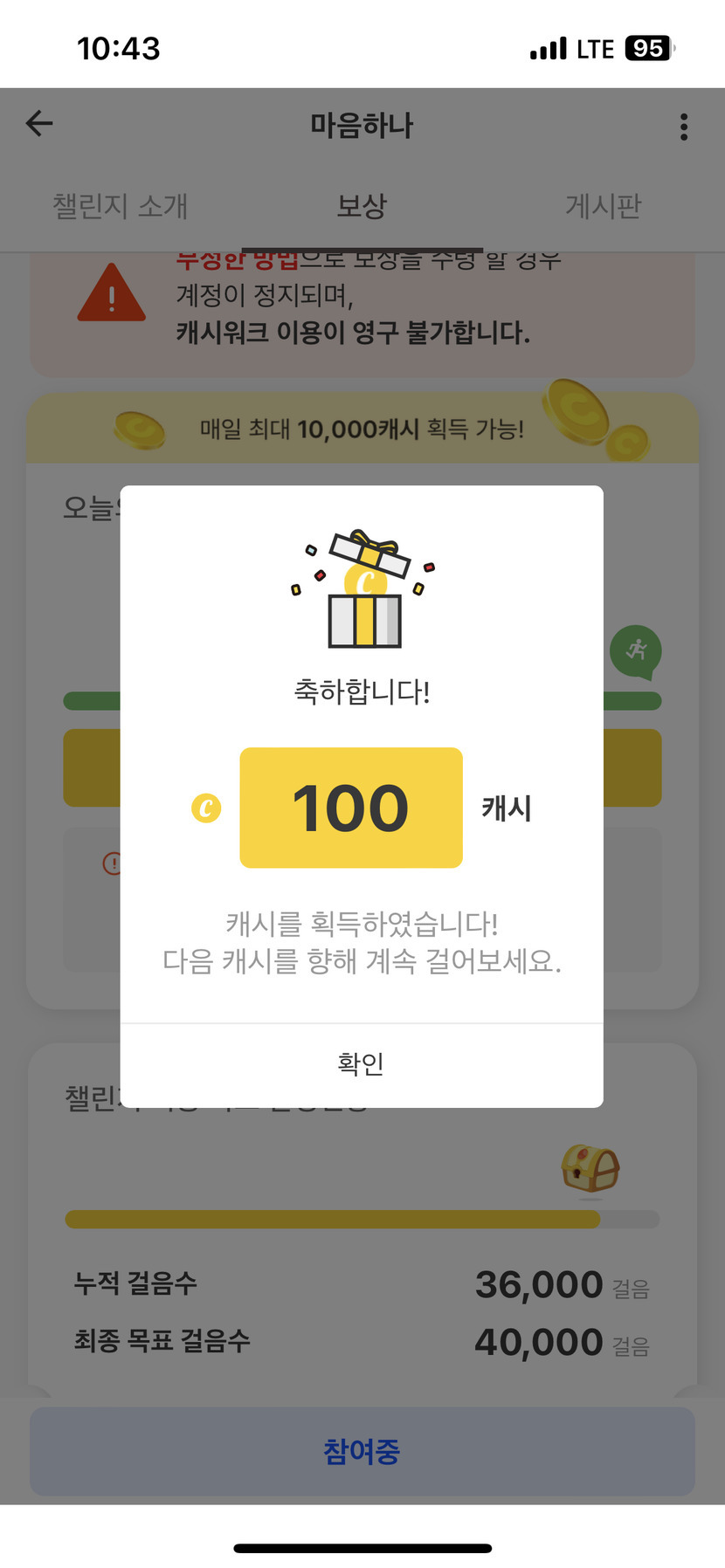
Task: Switch to the 챌린지 소개 tab
Action: tap(121, 206)
